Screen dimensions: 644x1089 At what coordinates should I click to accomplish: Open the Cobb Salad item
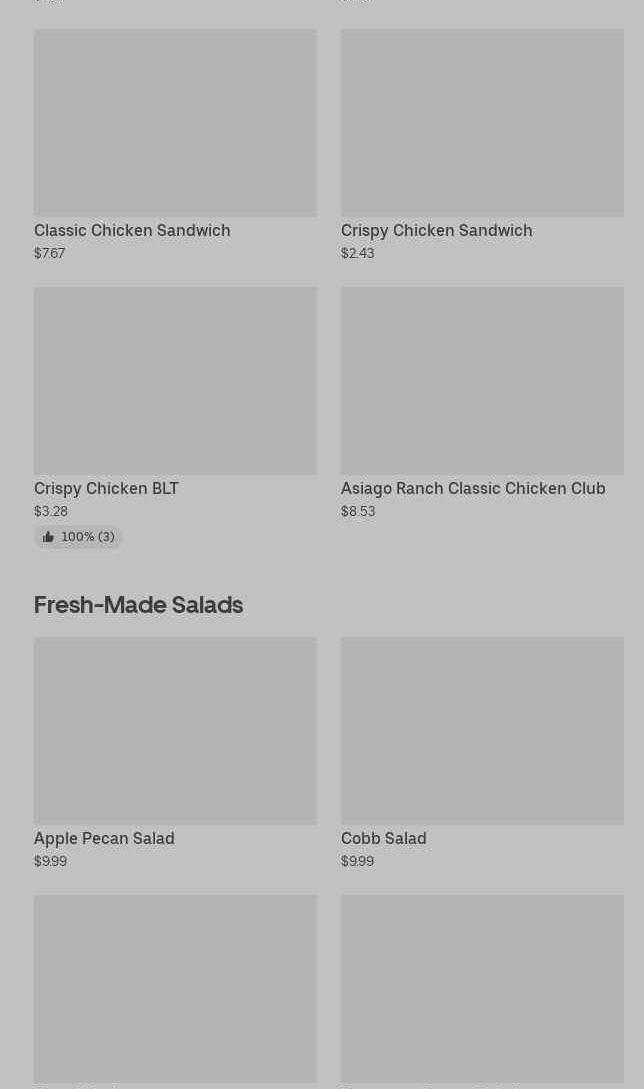(x=482, y=754)
